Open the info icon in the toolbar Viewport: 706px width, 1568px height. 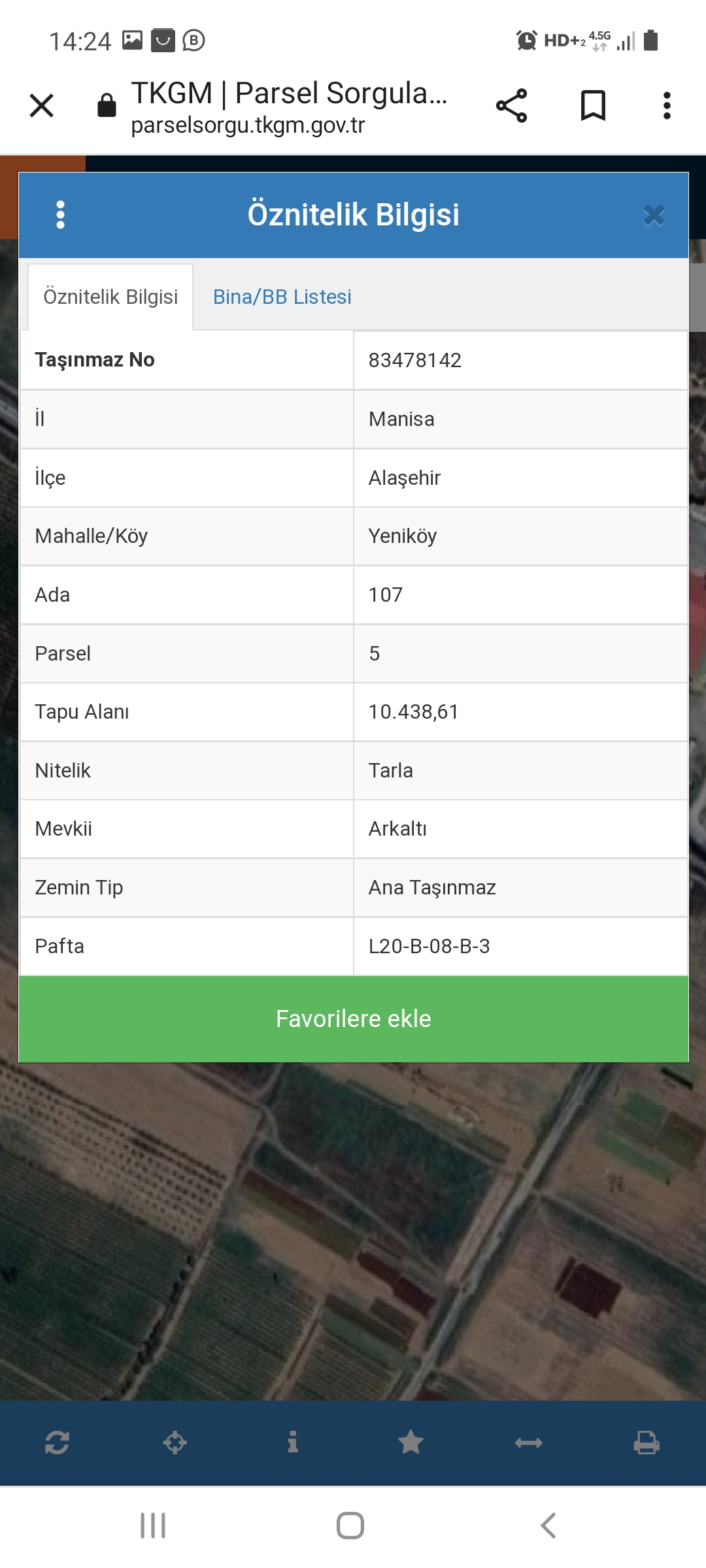[x=293, y=1442]
